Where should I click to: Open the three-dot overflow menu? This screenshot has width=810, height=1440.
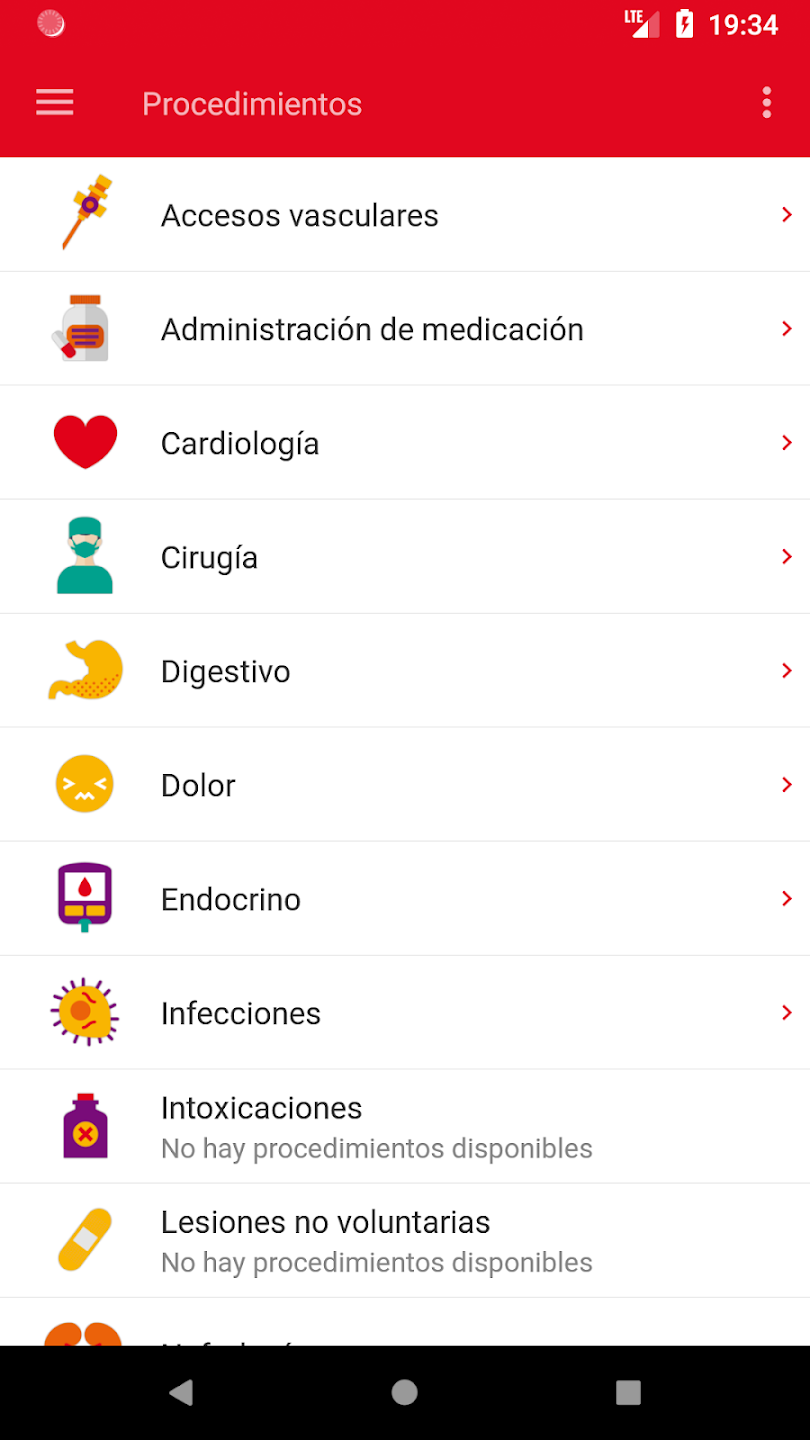click(x=767, y=103)
